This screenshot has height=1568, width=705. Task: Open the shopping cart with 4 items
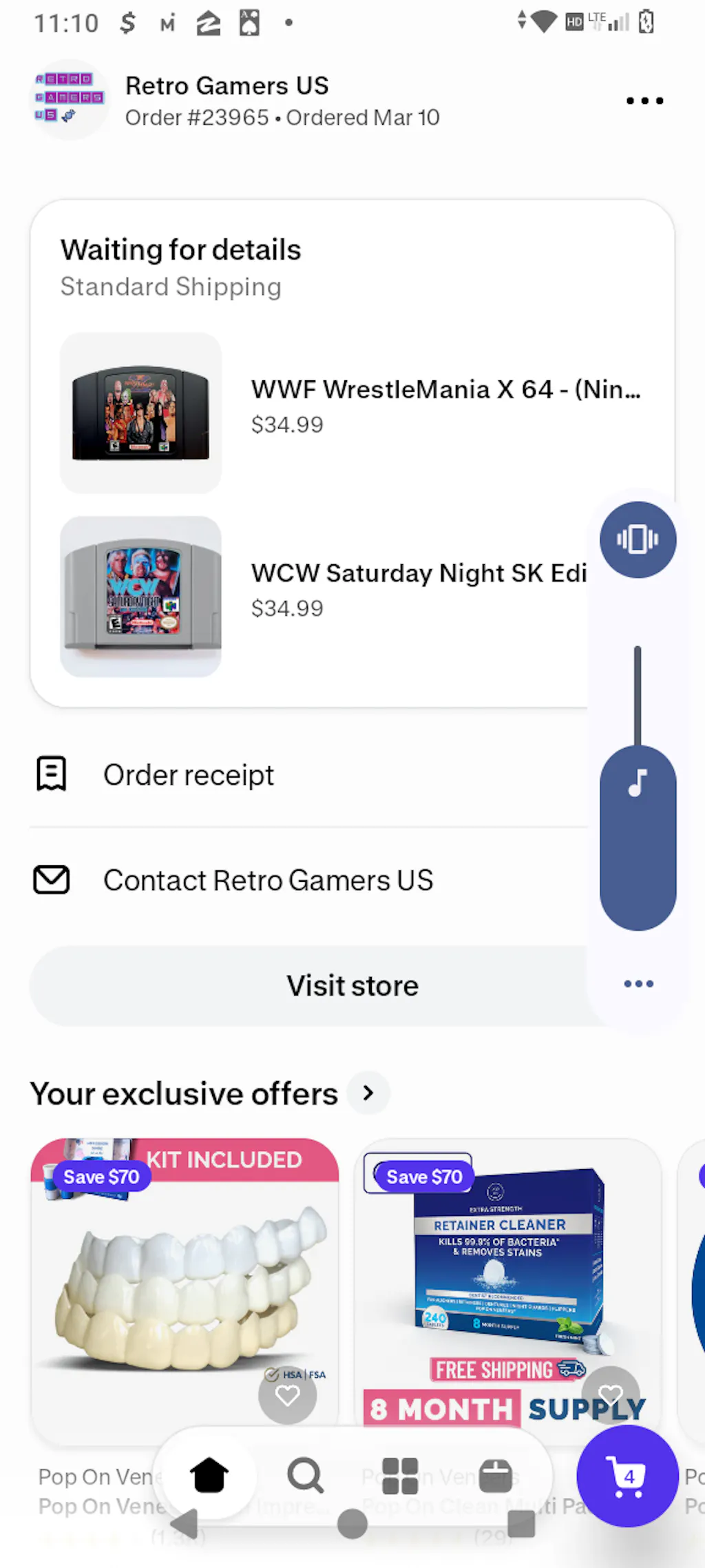pos(627,1476)
